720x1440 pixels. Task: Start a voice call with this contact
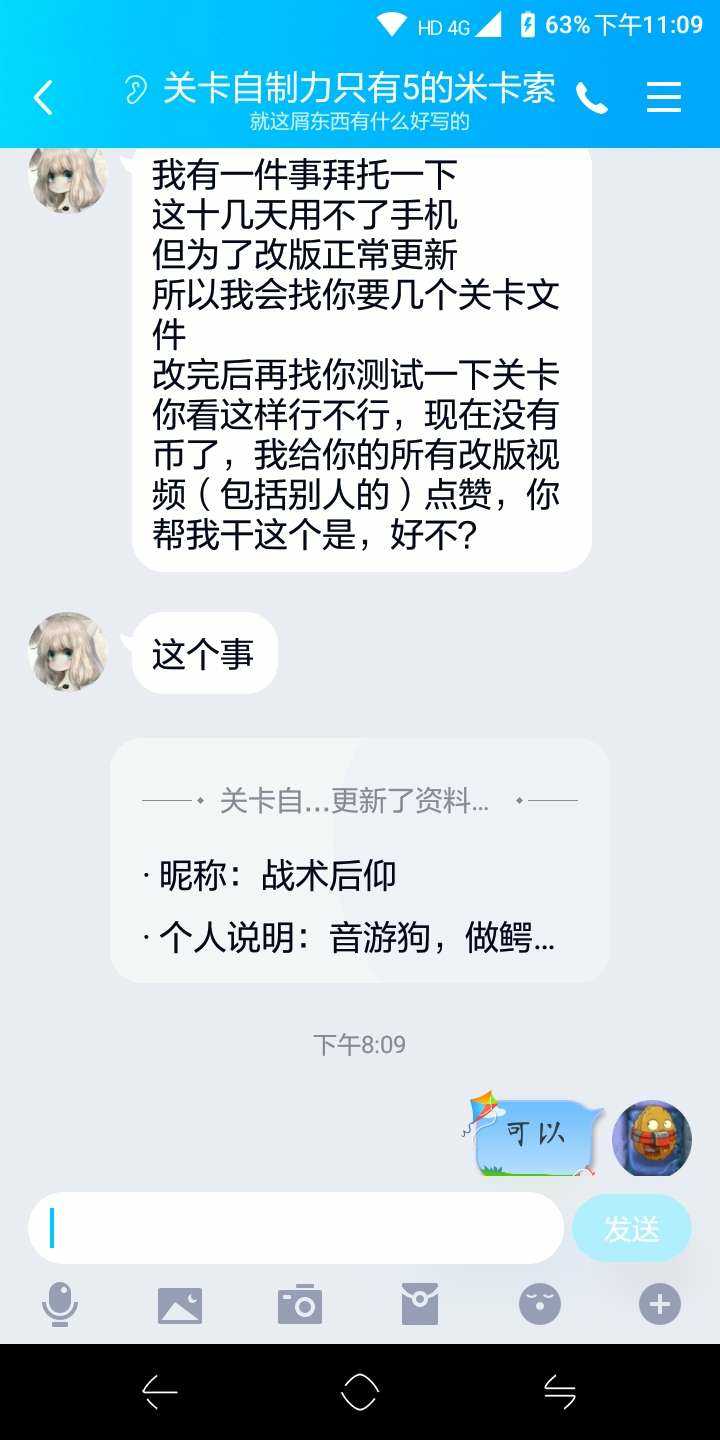point(592,98)
